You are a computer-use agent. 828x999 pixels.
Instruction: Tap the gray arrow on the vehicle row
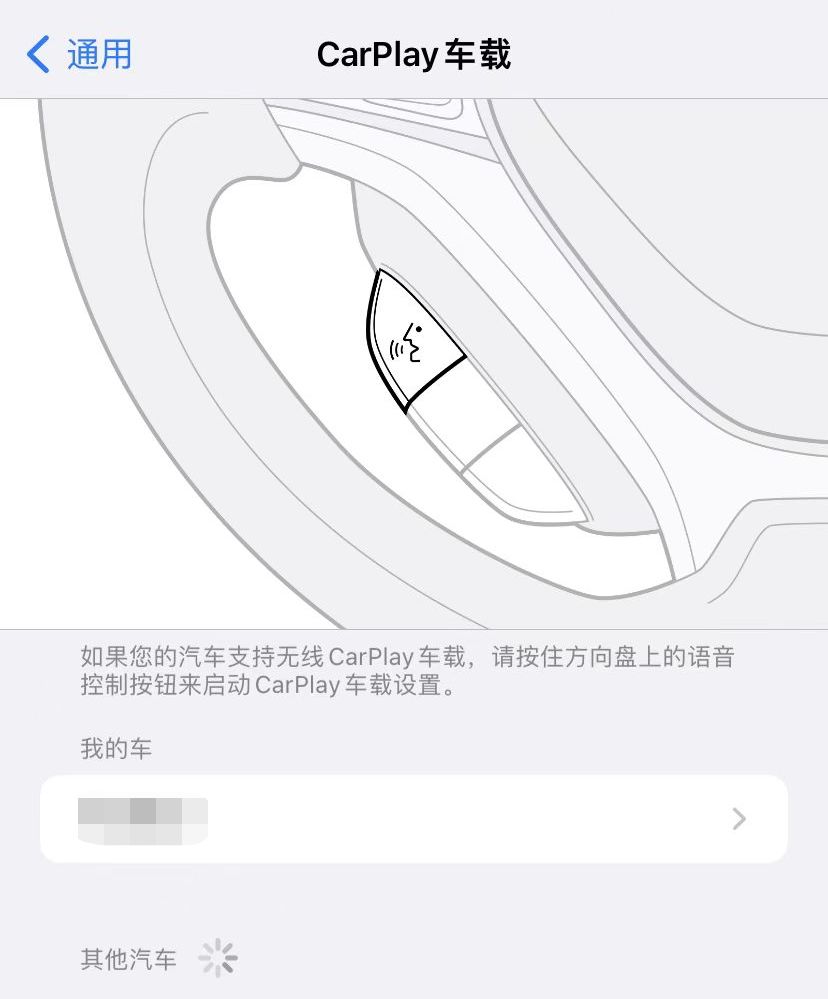[x=738, y=818]
